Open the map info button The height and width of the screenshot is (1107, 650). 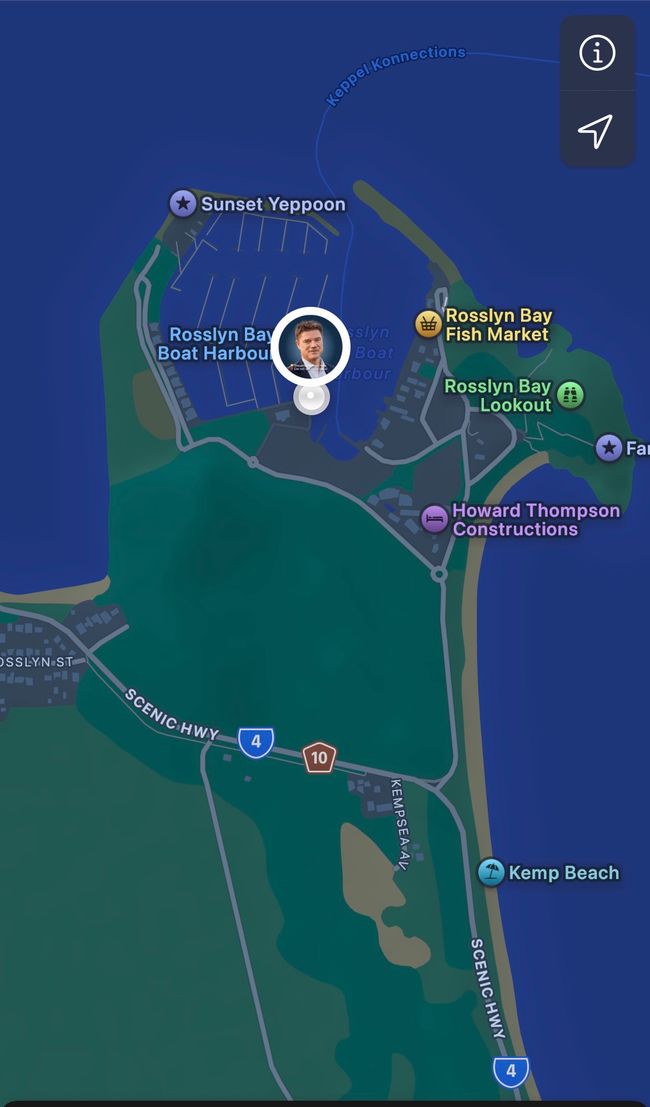click(x=597, y=53)
